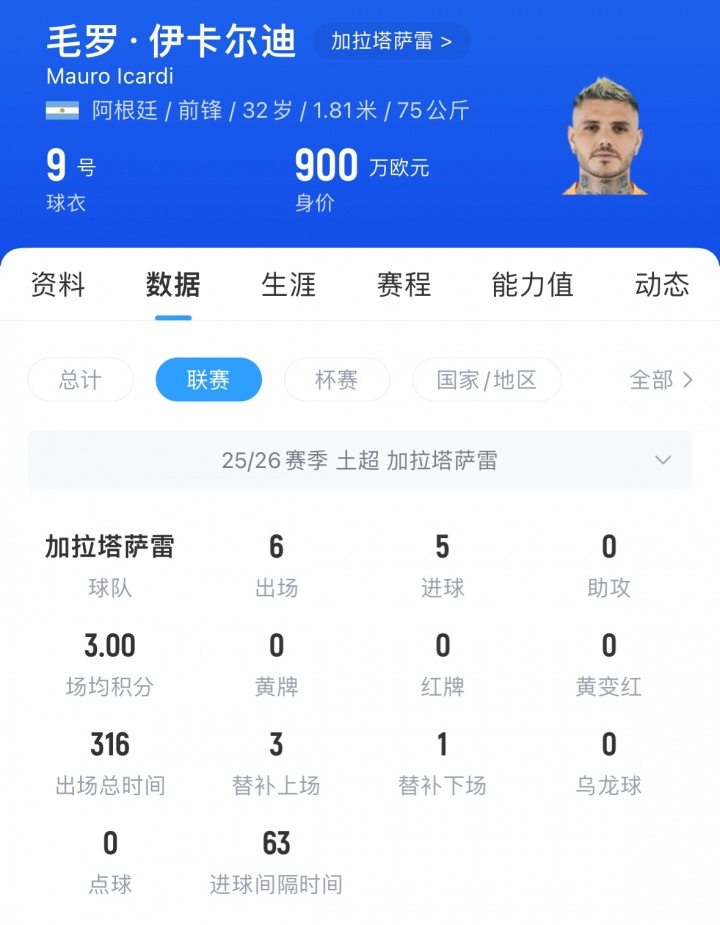Switch to the 资料 tab

tap(58, 285)
